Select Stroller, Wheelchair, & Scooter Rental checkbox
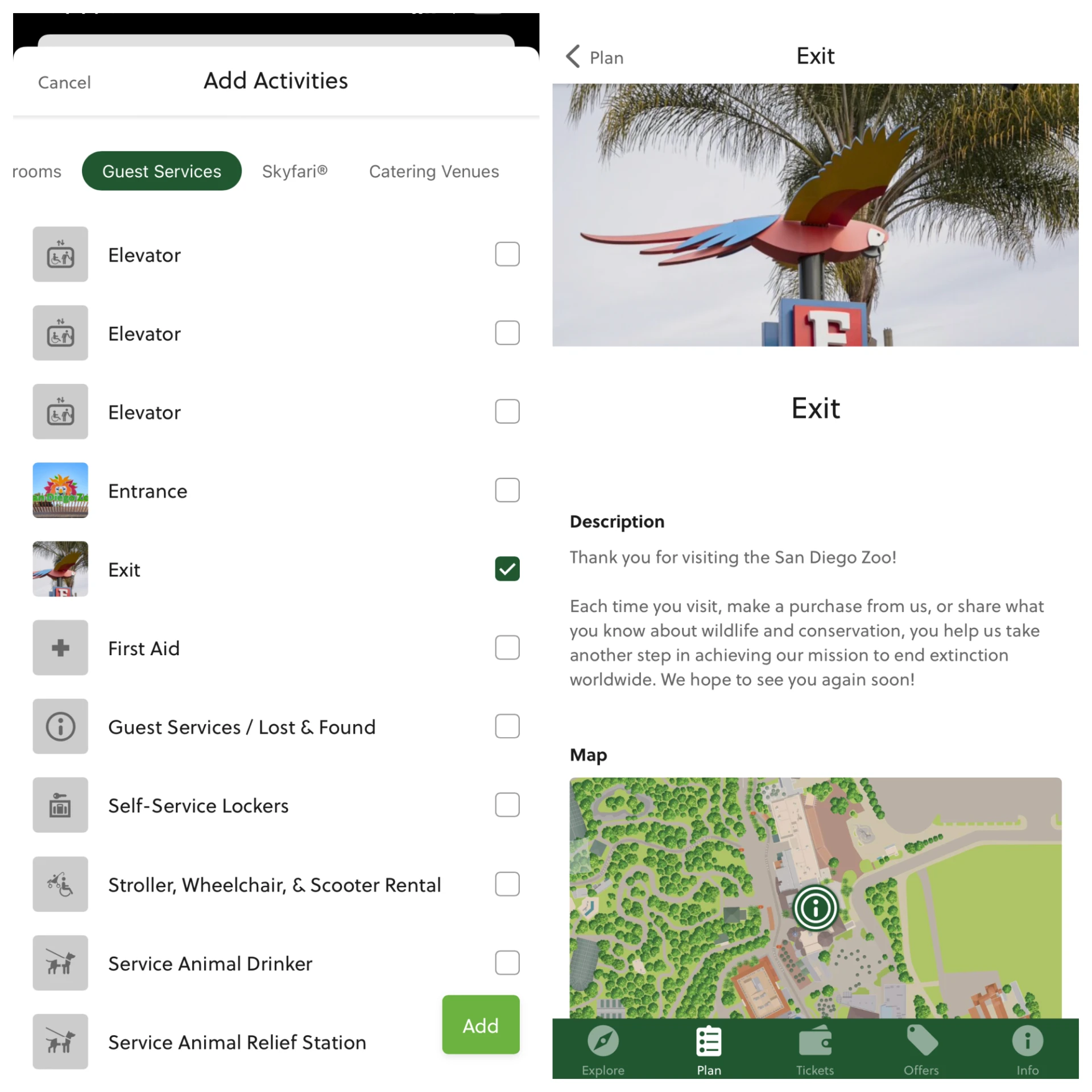 pos(507,884)
